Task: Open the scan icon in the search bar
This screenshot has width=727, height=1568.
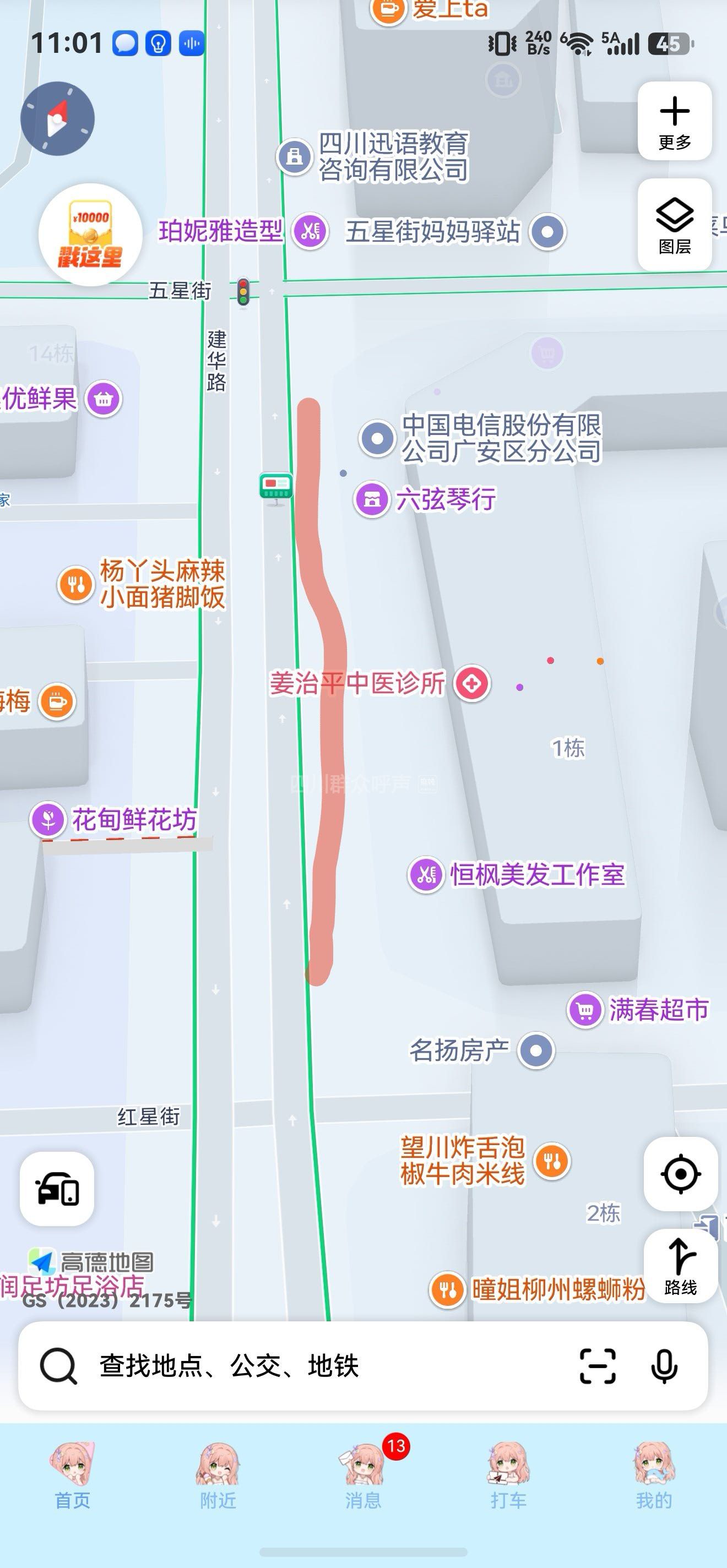Action: tap(598, 1366)
